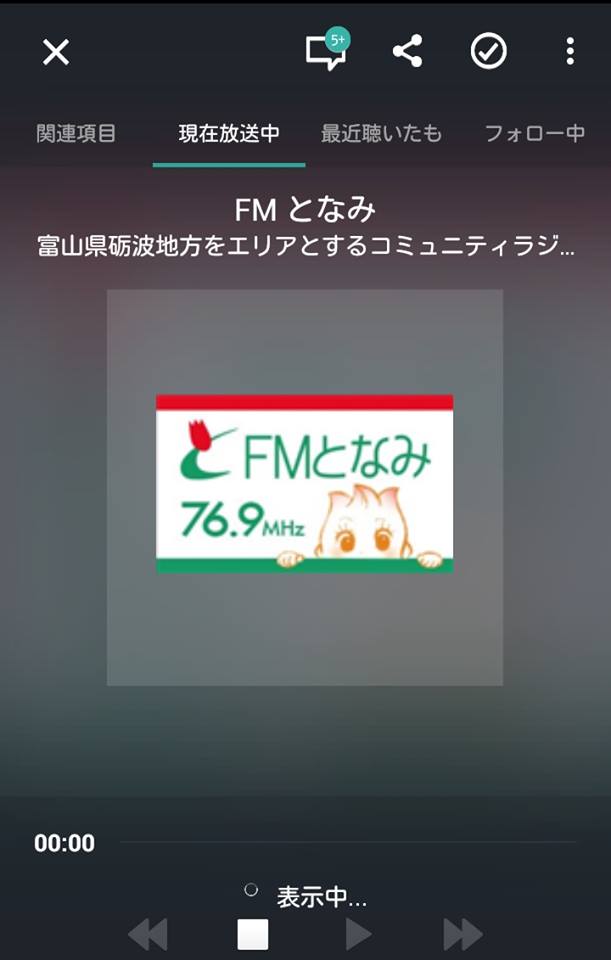
Task: Fast forward the broadcast
Action: tap(463, 935)
